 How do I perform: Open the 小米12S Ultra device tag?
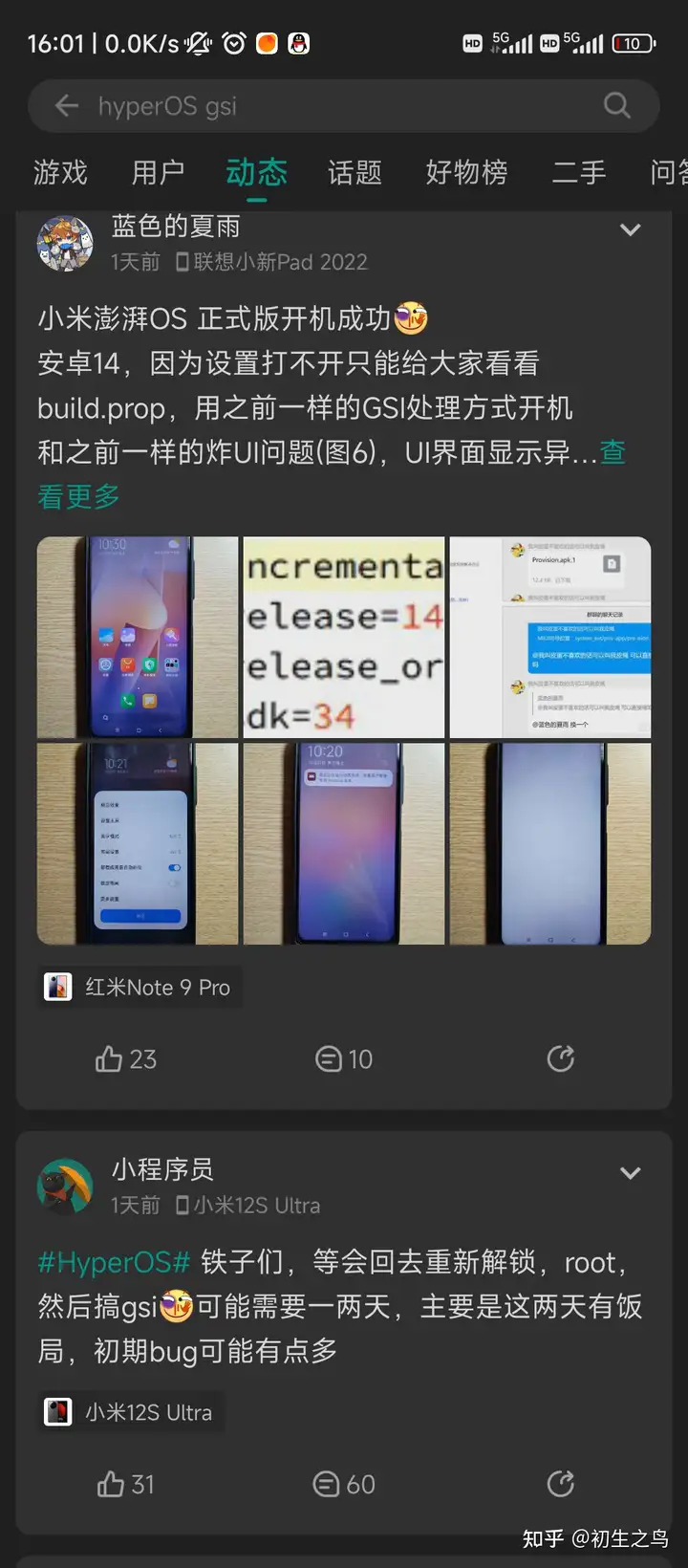tap(132, 1412)
